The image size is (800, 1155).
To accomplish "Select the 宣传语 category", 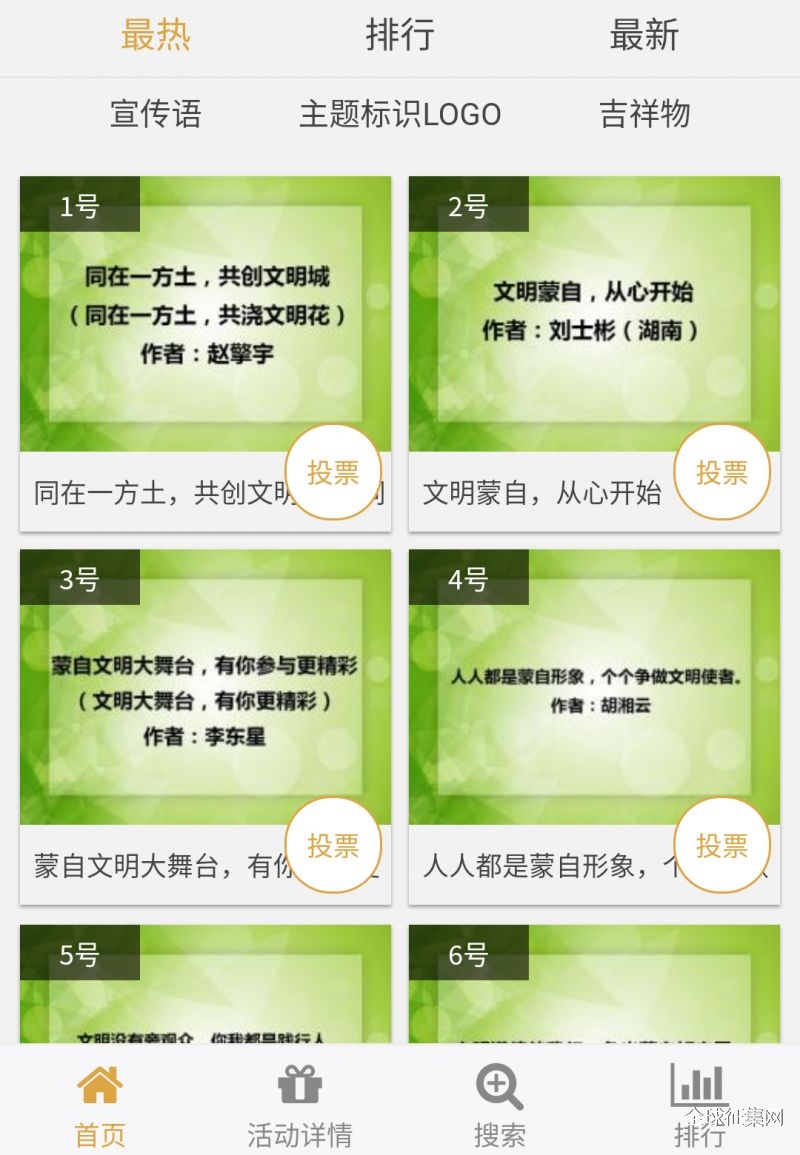I will point(155,114).
